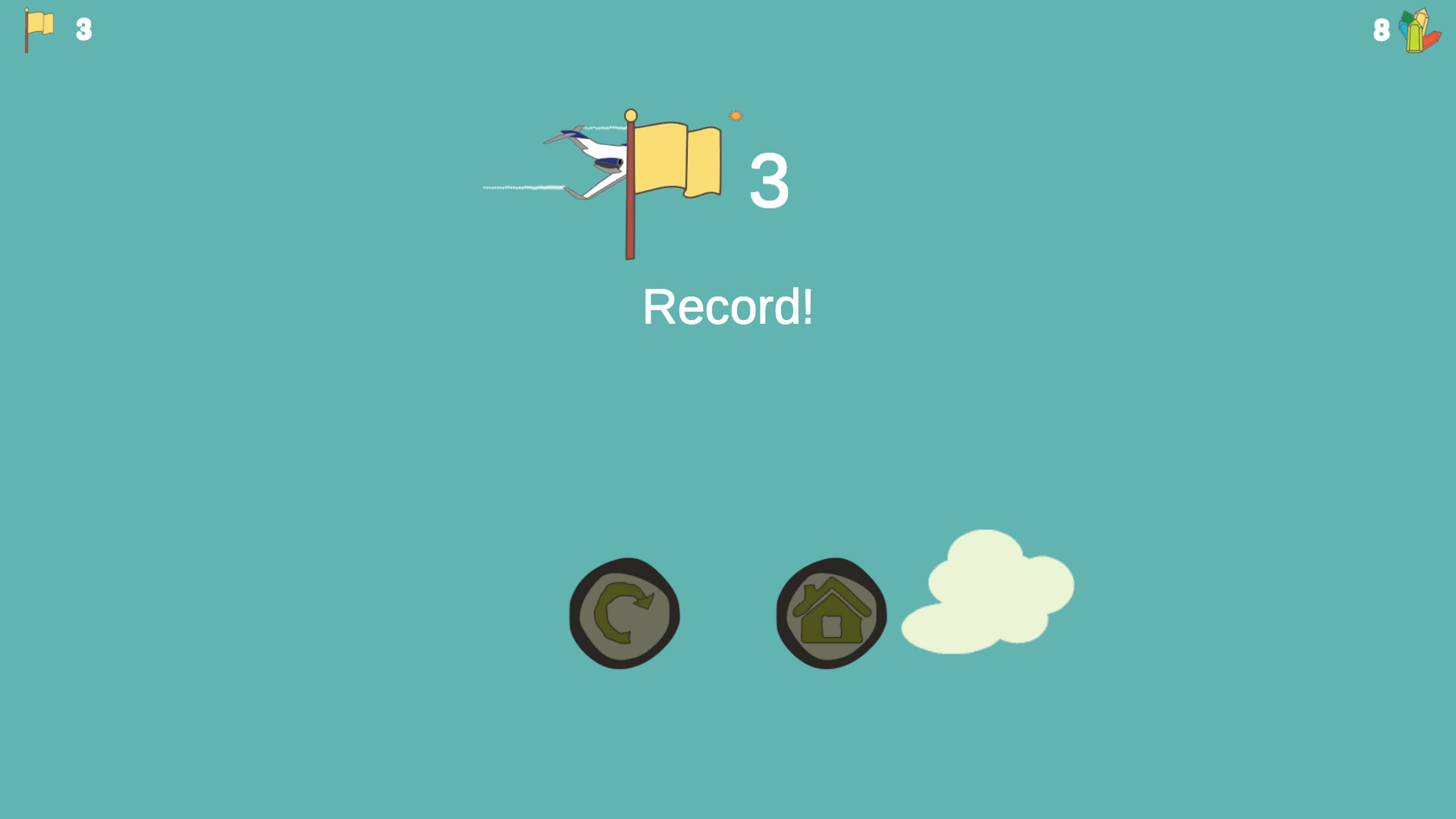Restart the game with the replay button
This screenshot has width=1456, height=819.
(x=624, y=613)
